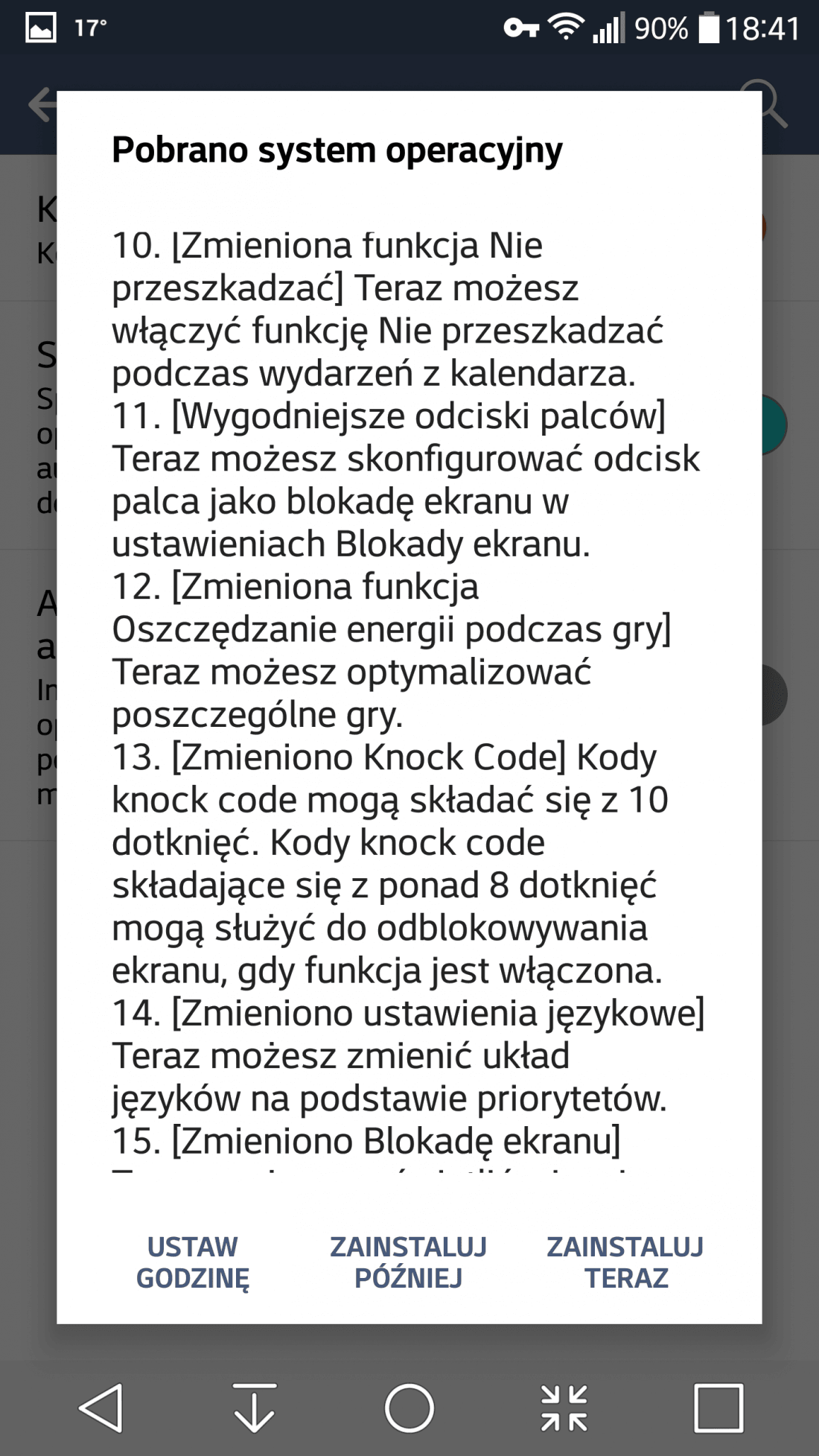Tap the capture/shrink icon in the navigation bar
This screenshot has width=819, height=1456.
[564, 1408]
